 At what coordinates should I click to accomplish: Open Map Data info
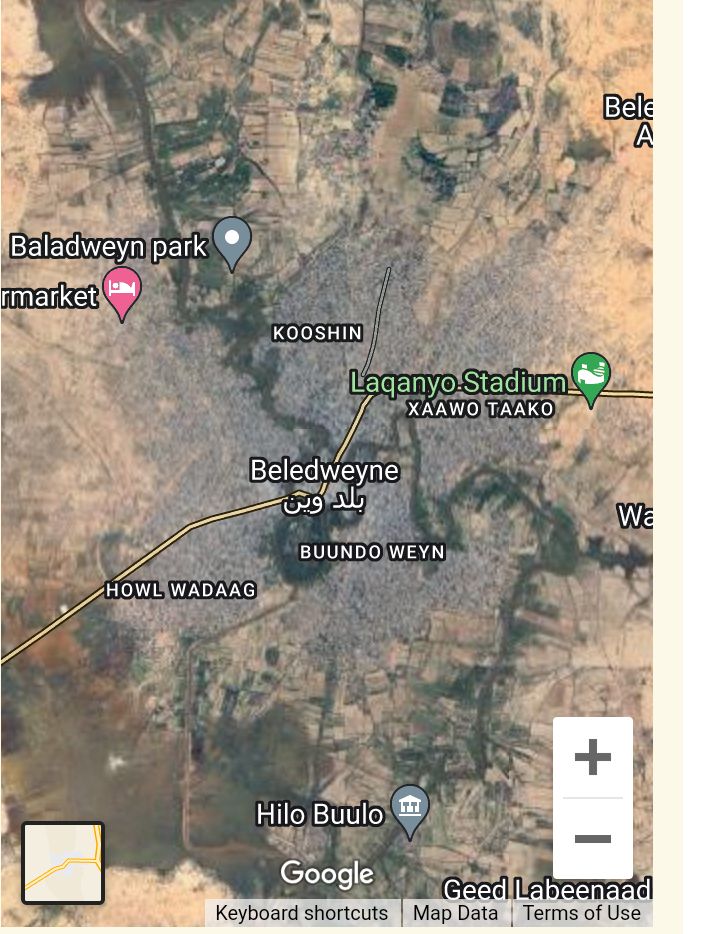point(455,913)
